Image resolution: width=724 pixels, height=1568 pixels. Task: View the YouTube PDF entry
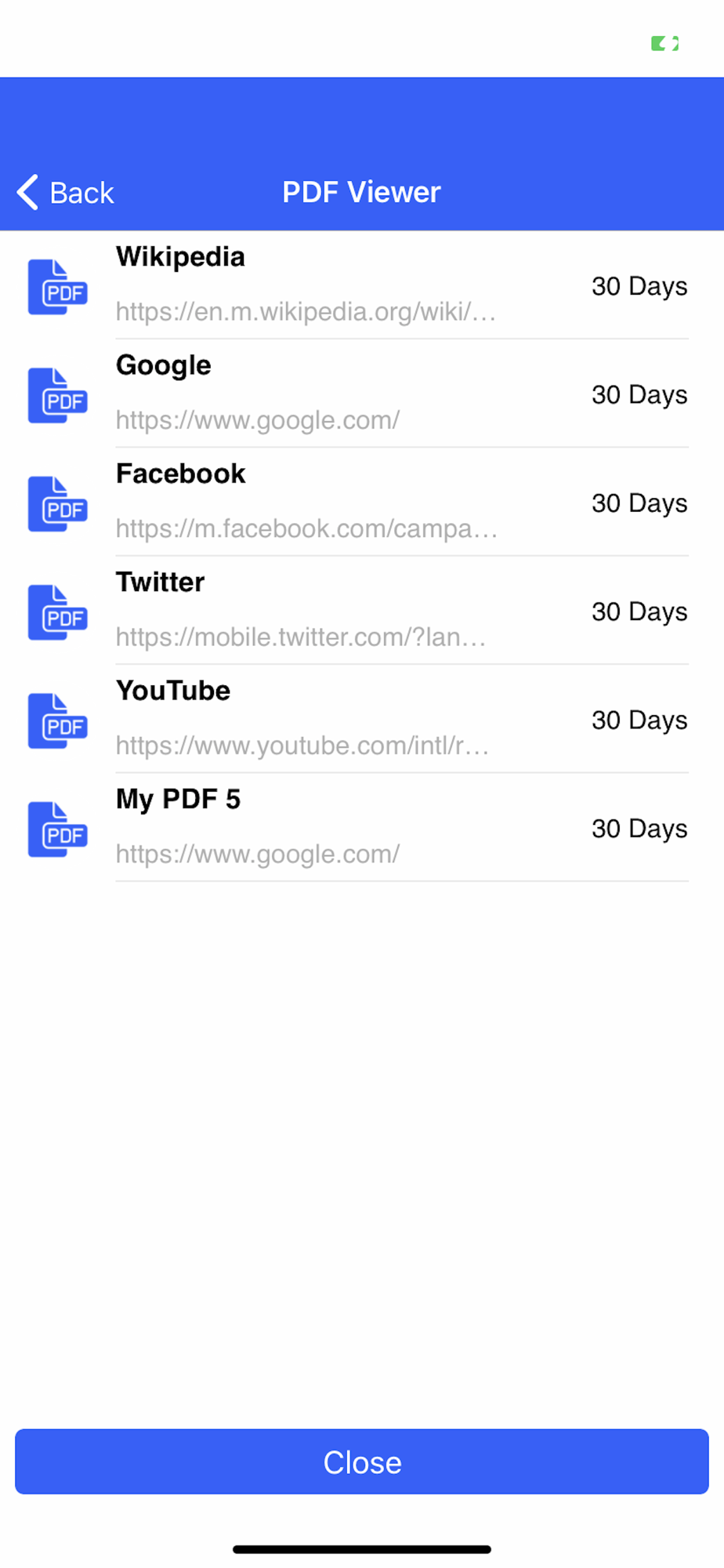coord(362,718)
